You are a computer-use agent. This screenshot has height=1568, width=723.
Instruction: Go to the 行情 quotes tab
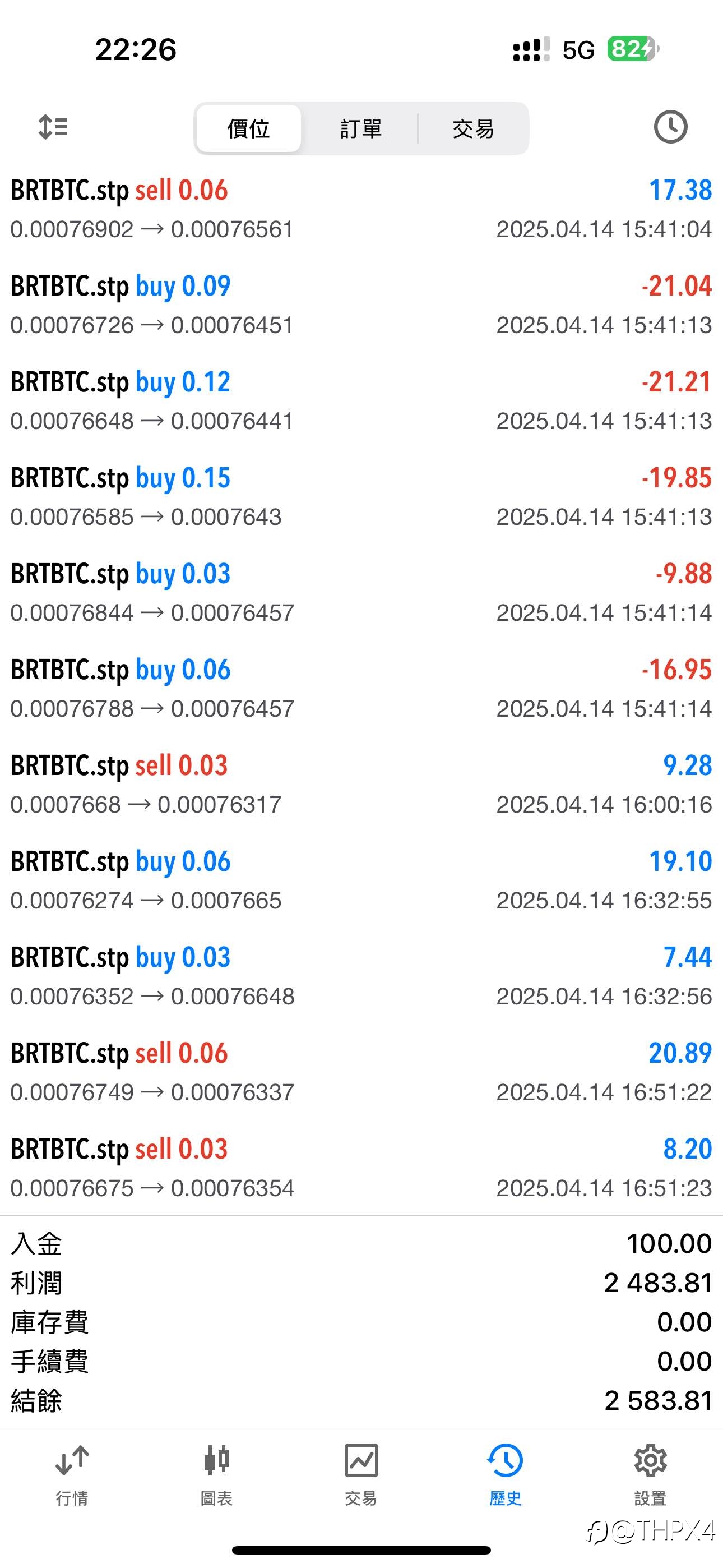[x=72, y=1475]
